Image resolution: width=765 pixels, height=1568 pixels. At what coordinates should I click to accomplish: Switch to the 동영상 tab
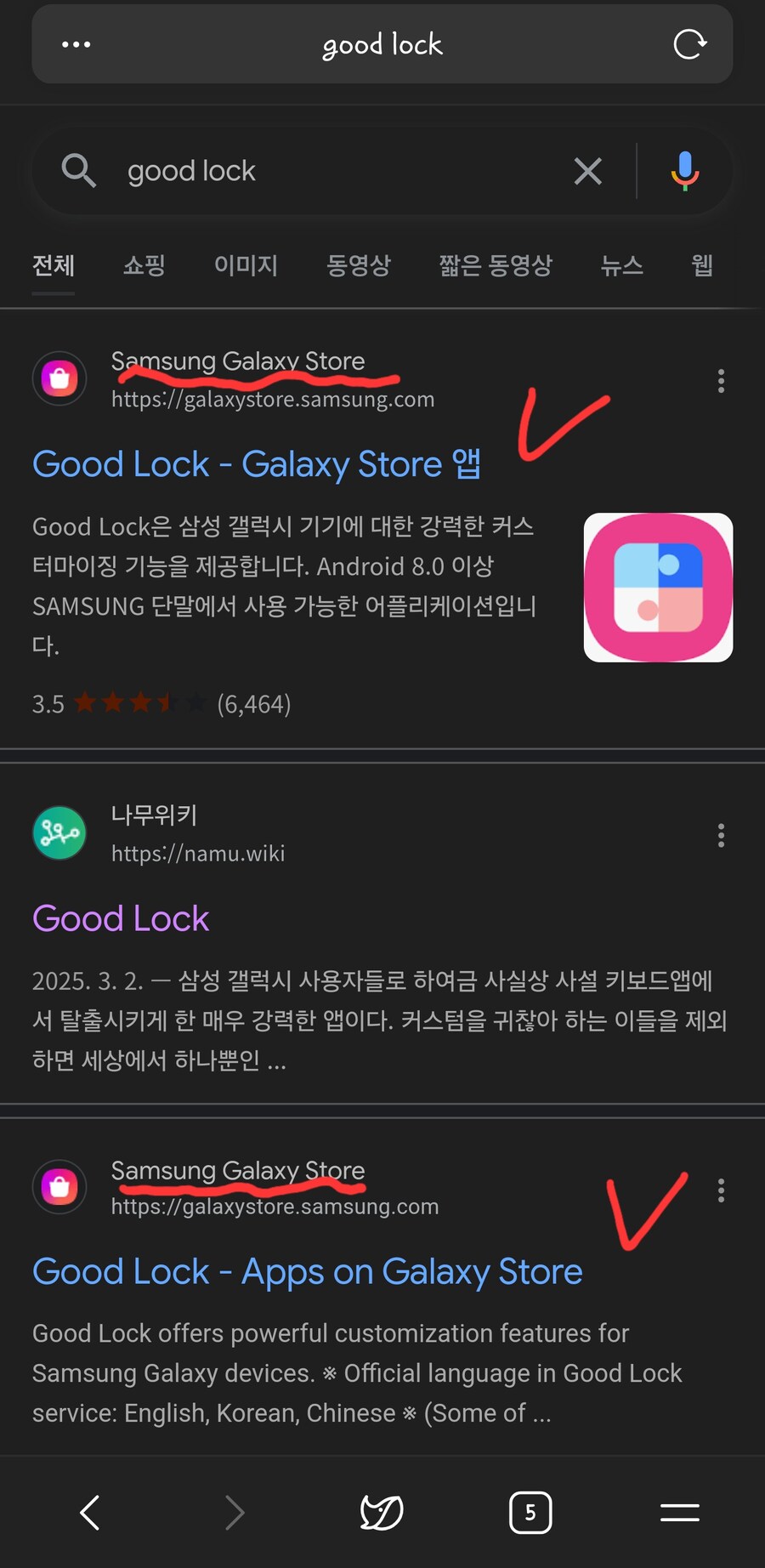[x=358, y=265]
